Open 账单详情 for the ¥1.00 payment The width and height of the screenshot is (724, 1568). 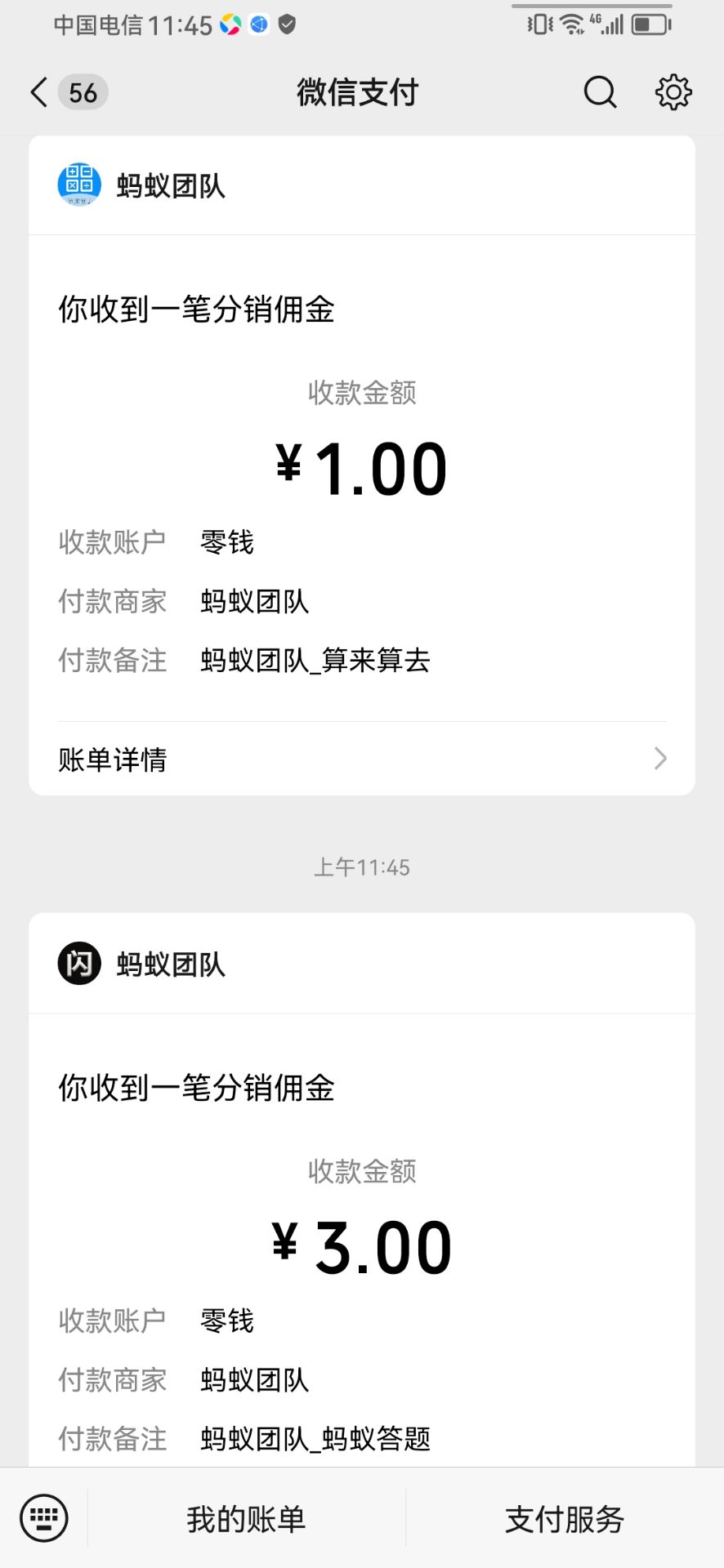(362, 759)
